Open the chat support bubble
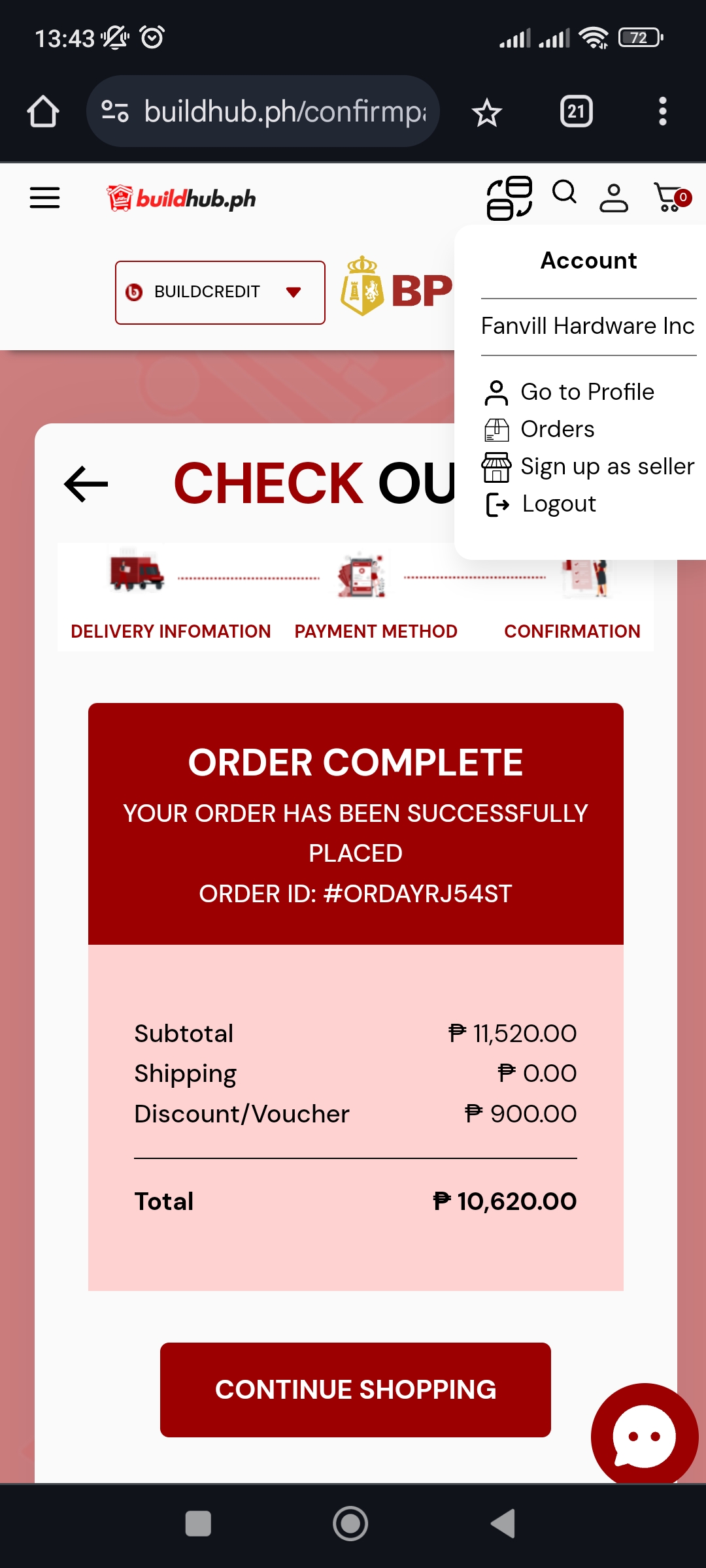The width and height of the screenshot is (706, 1568). coord(644,1436)
